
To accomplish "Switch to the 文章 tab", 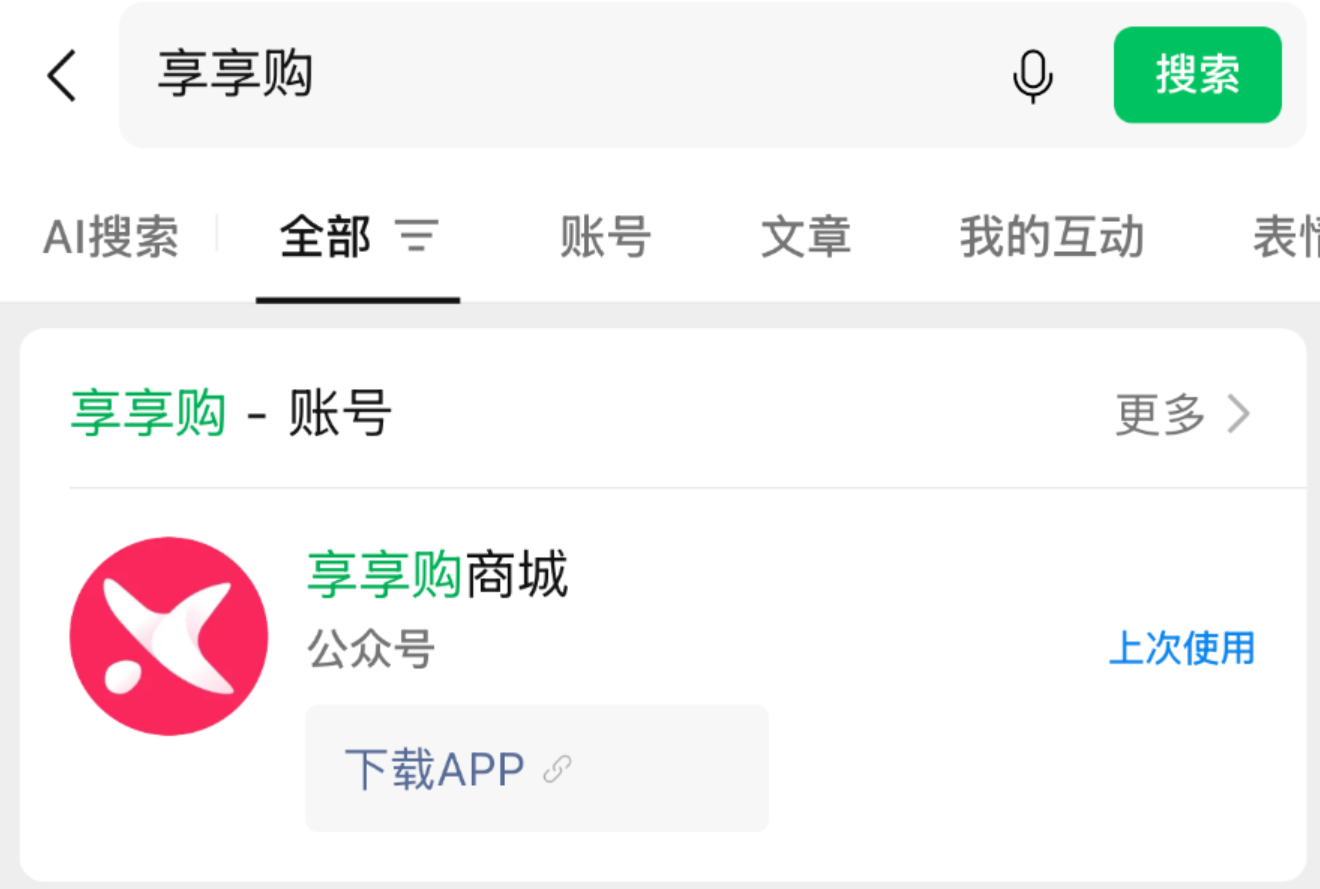I will (805, 238).
